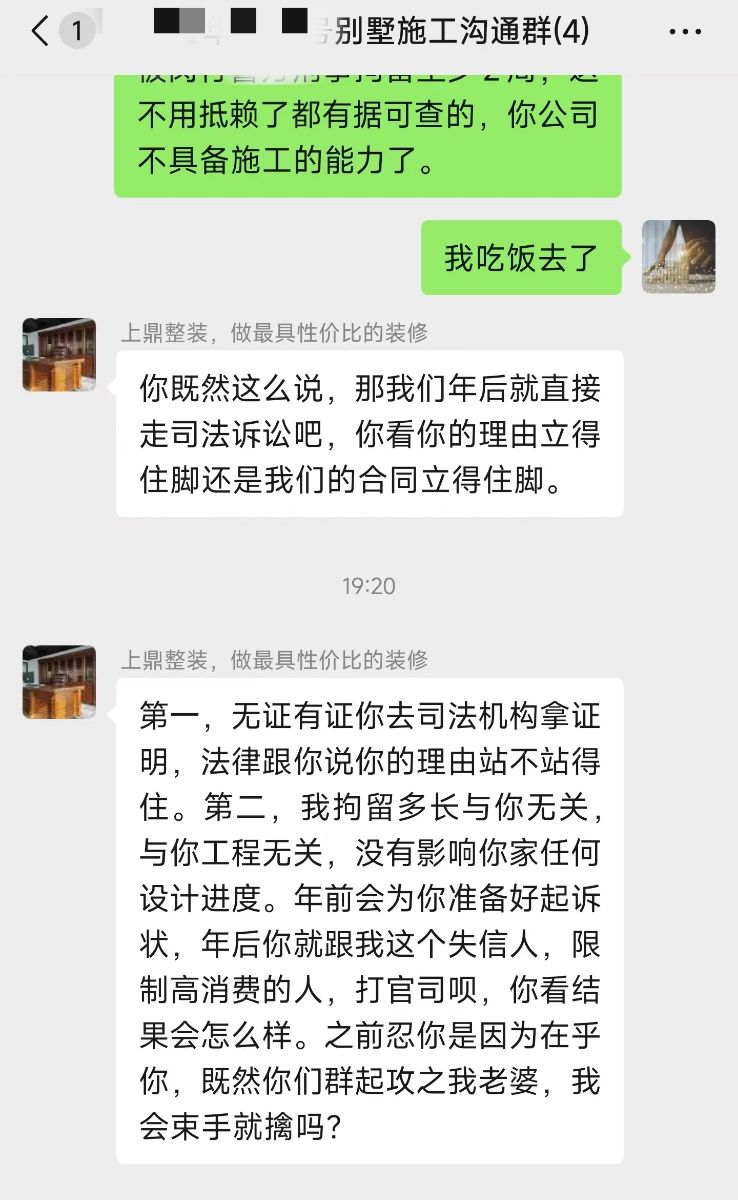This screenshot has height=1200, width=738.
Task: Go back to the chat list
Action: point(40,32)
